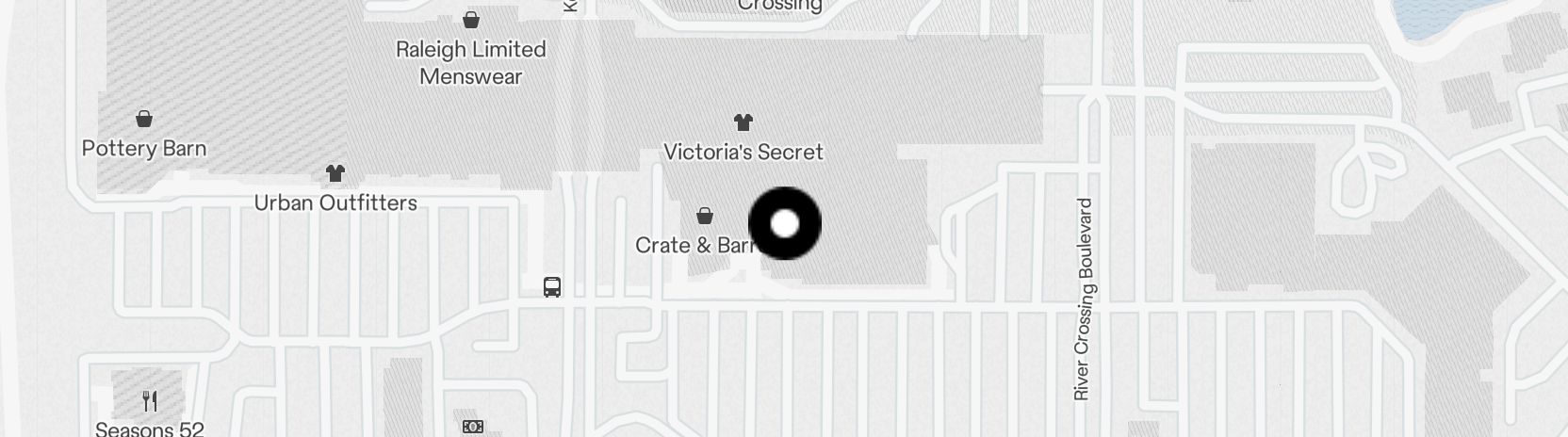Select Raleigh Limited Menswear on map
Screen dimensions: 1568x437
point(471,21)
